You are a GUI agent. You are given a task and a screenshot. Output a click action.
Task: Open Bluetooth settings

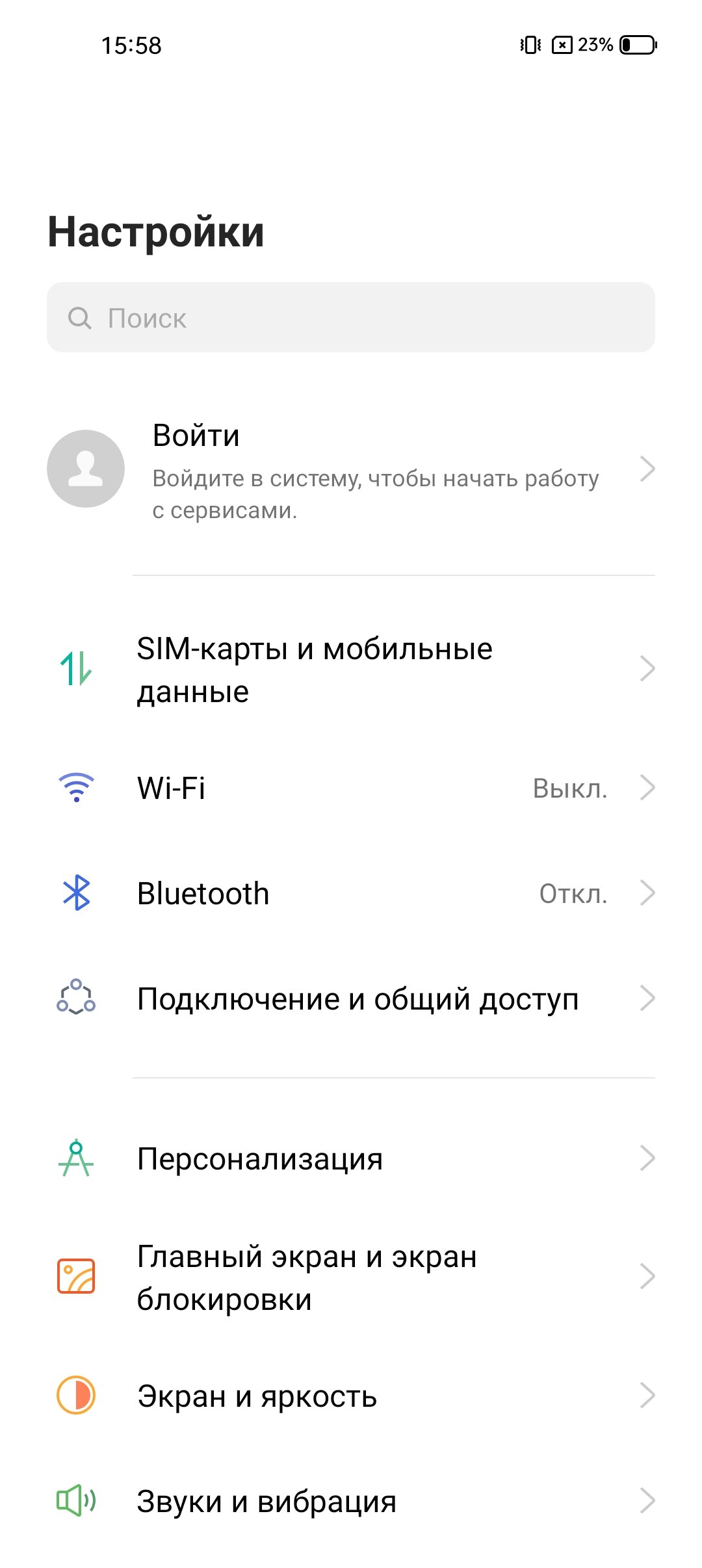click(x=351, y=893)
